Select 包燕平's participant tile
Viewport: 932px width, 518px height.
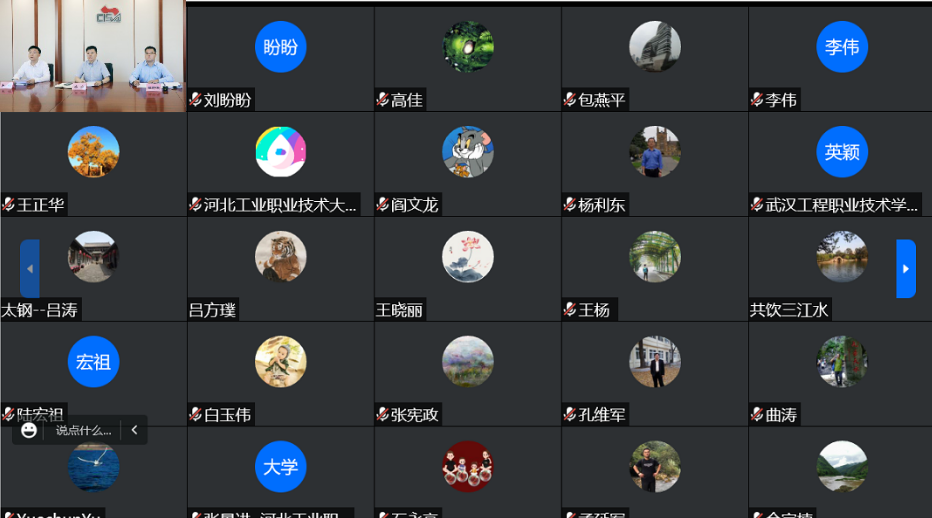654,58
